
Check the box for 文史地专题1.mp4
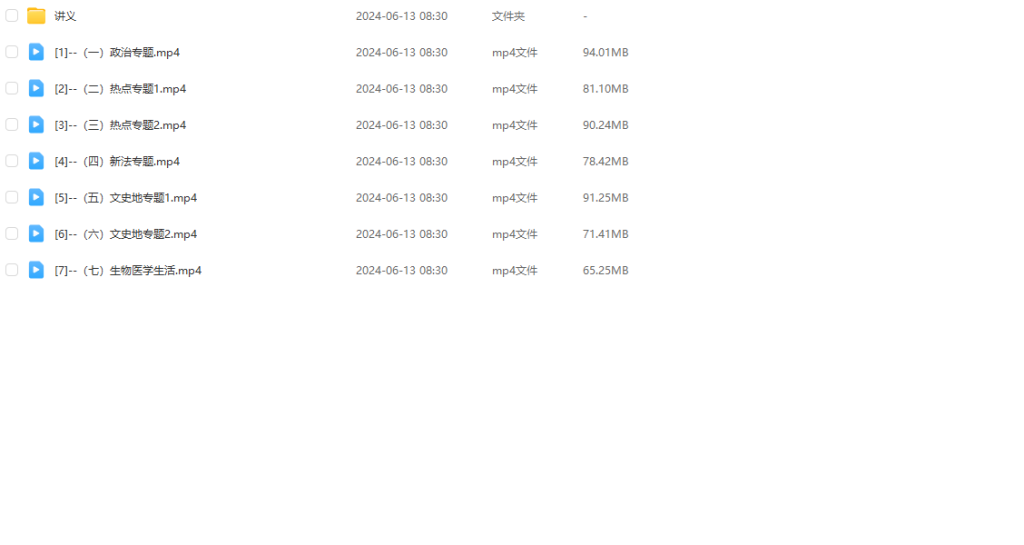12,197
